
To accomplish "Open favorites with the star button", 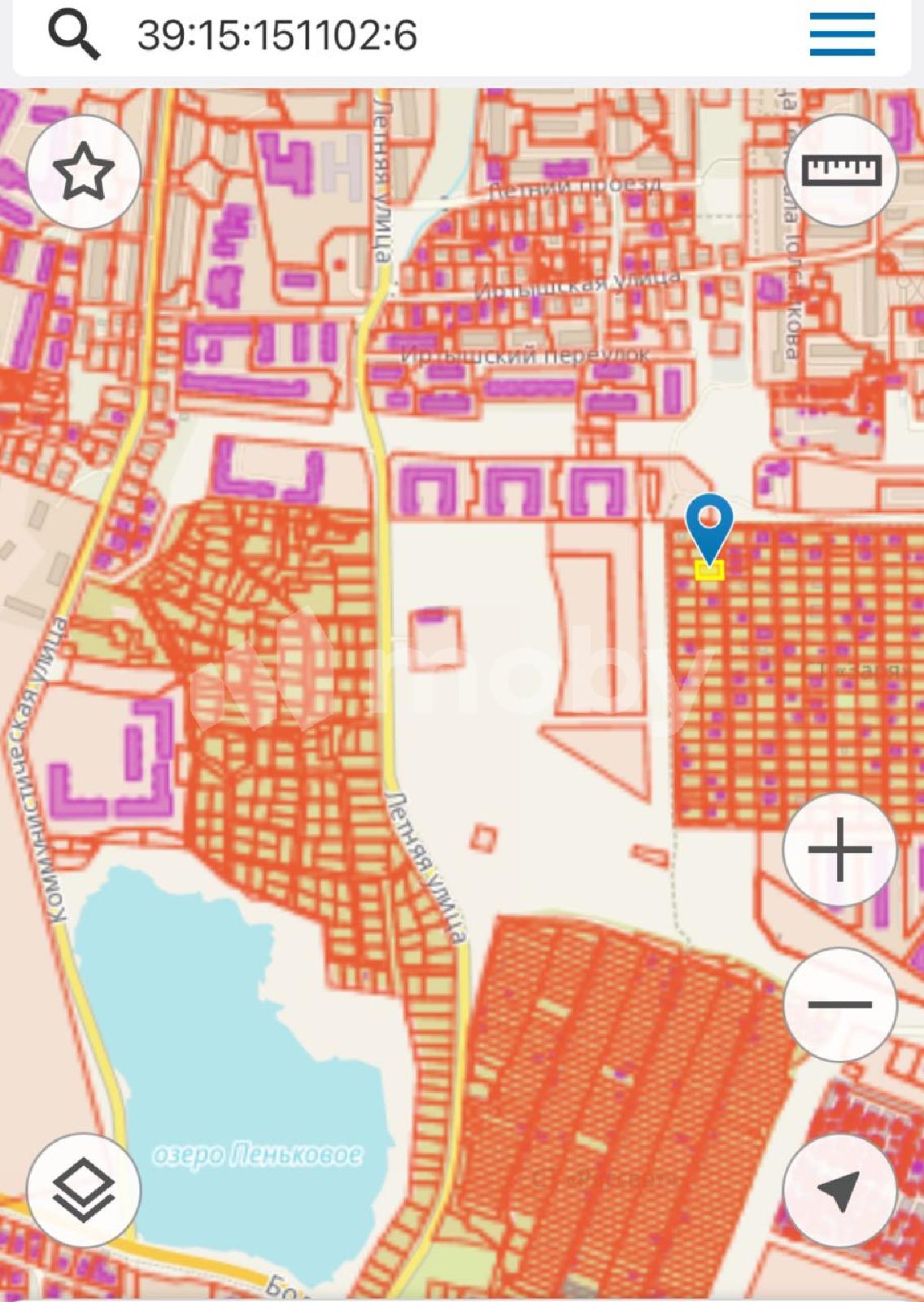I will click(x=83, y=172).
